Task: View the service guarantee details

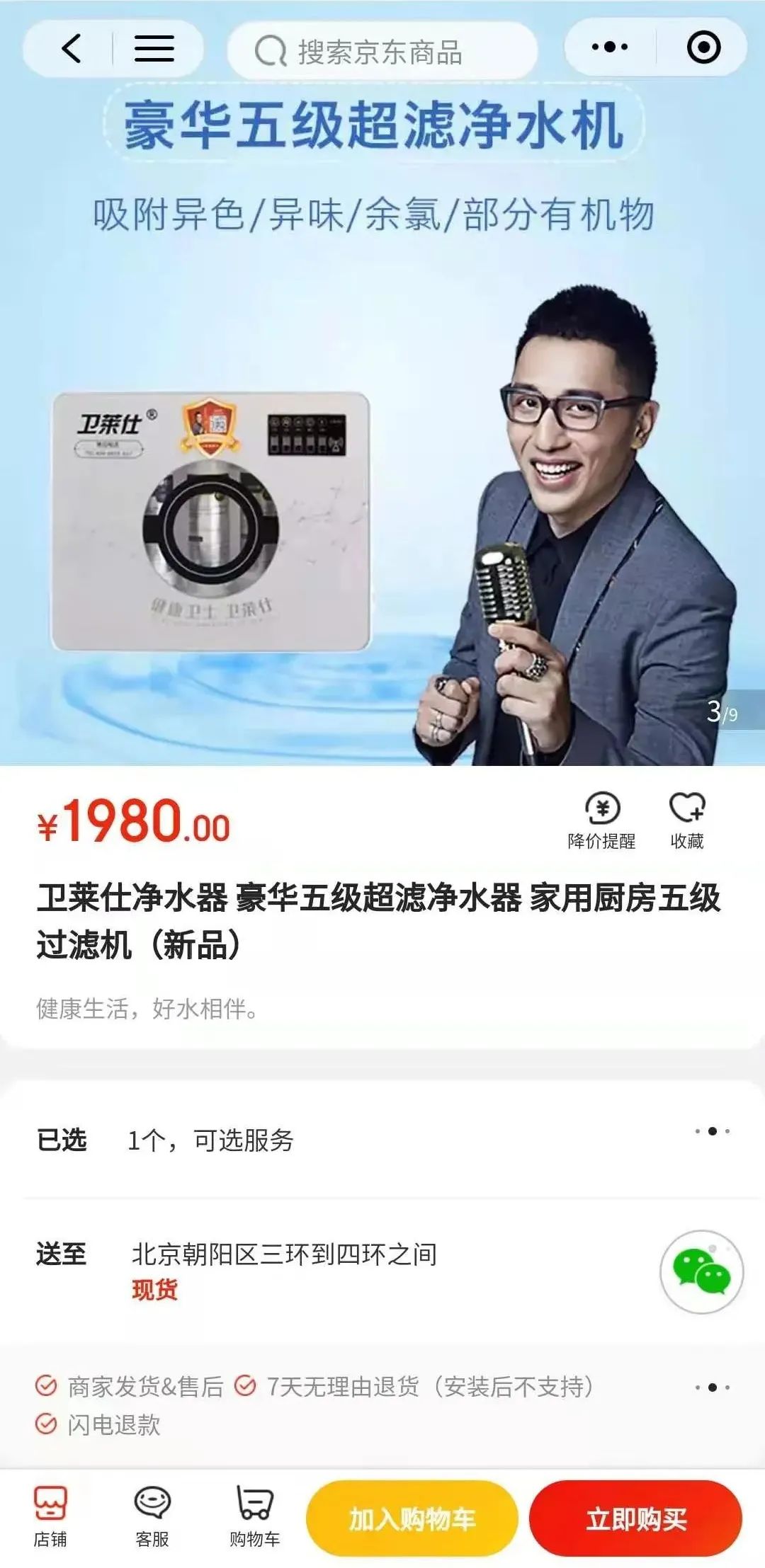Action: coord(712,1387)
